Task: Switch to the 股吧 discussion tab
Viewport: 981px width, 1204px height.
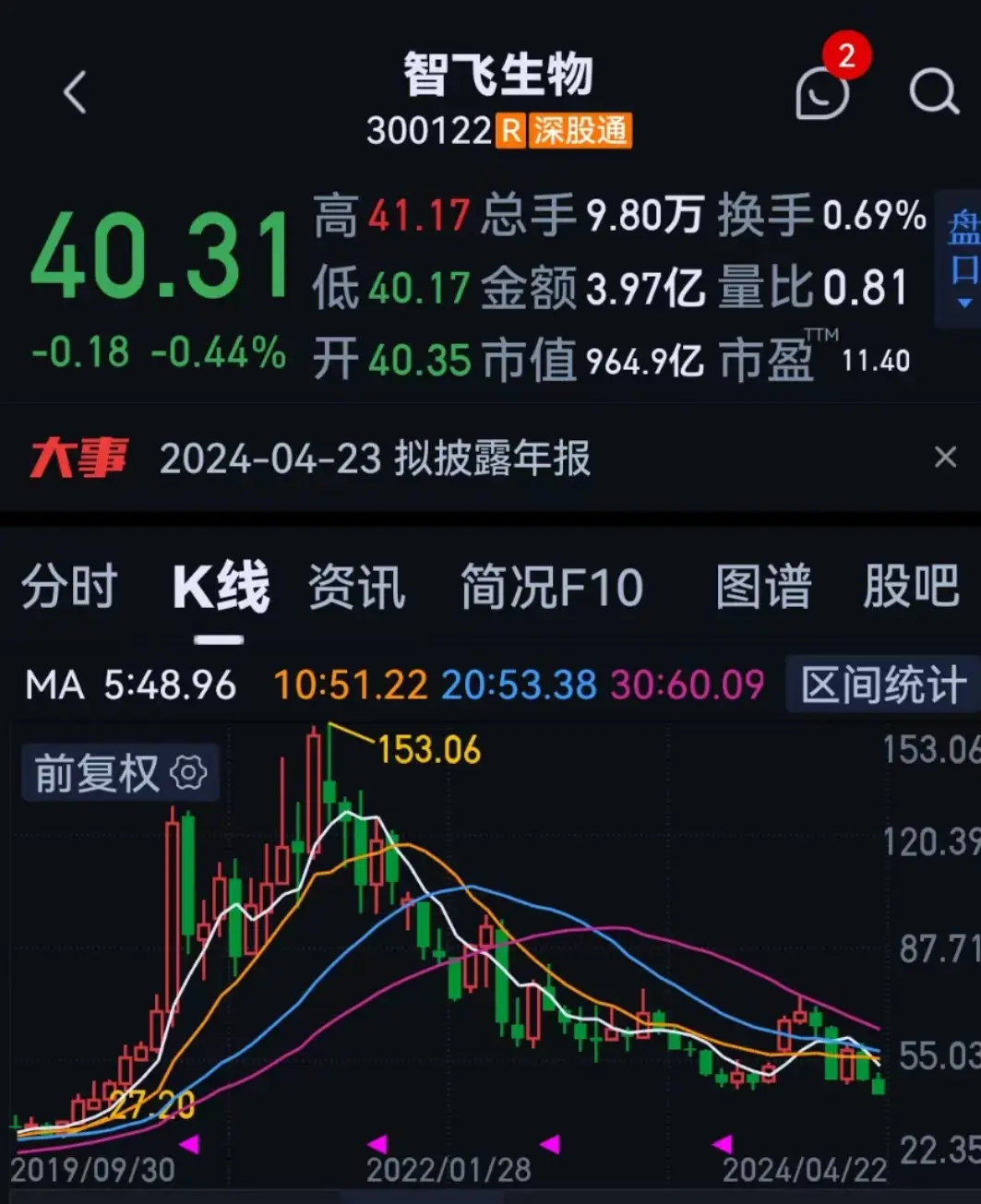Action: click(x=912, y=586)
